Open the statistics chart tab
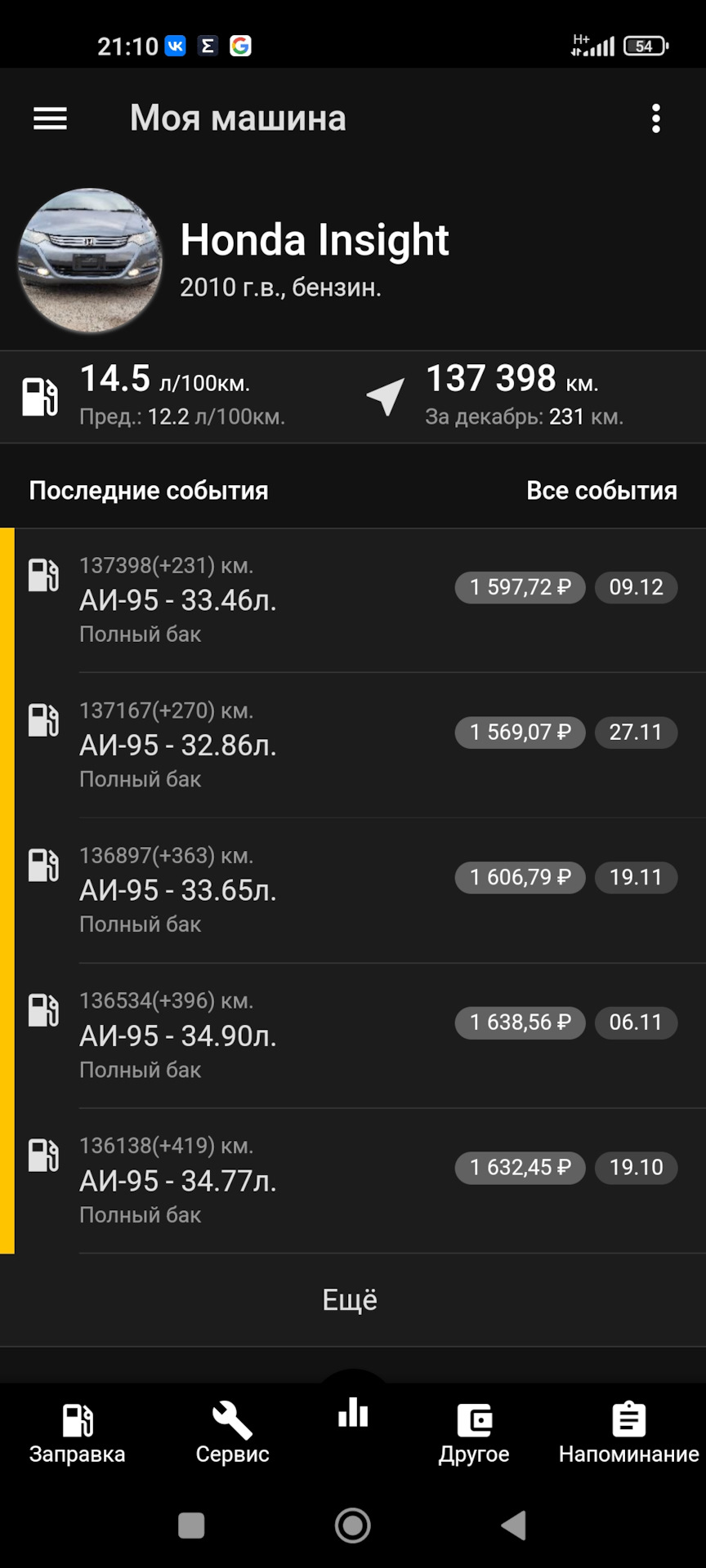Image resolution: width=706 pixels, height=1568 pixels. click(353, 1413)
